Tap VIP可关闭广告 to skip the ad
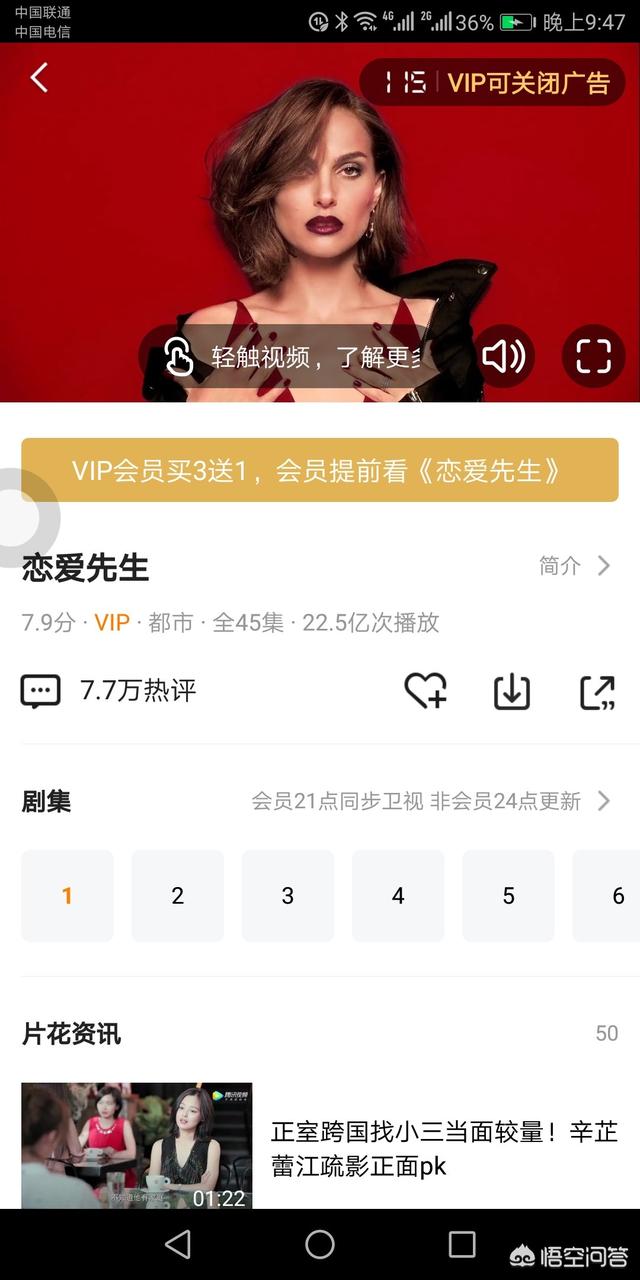This screenshot has height=1280, width=640. (528, 82)
